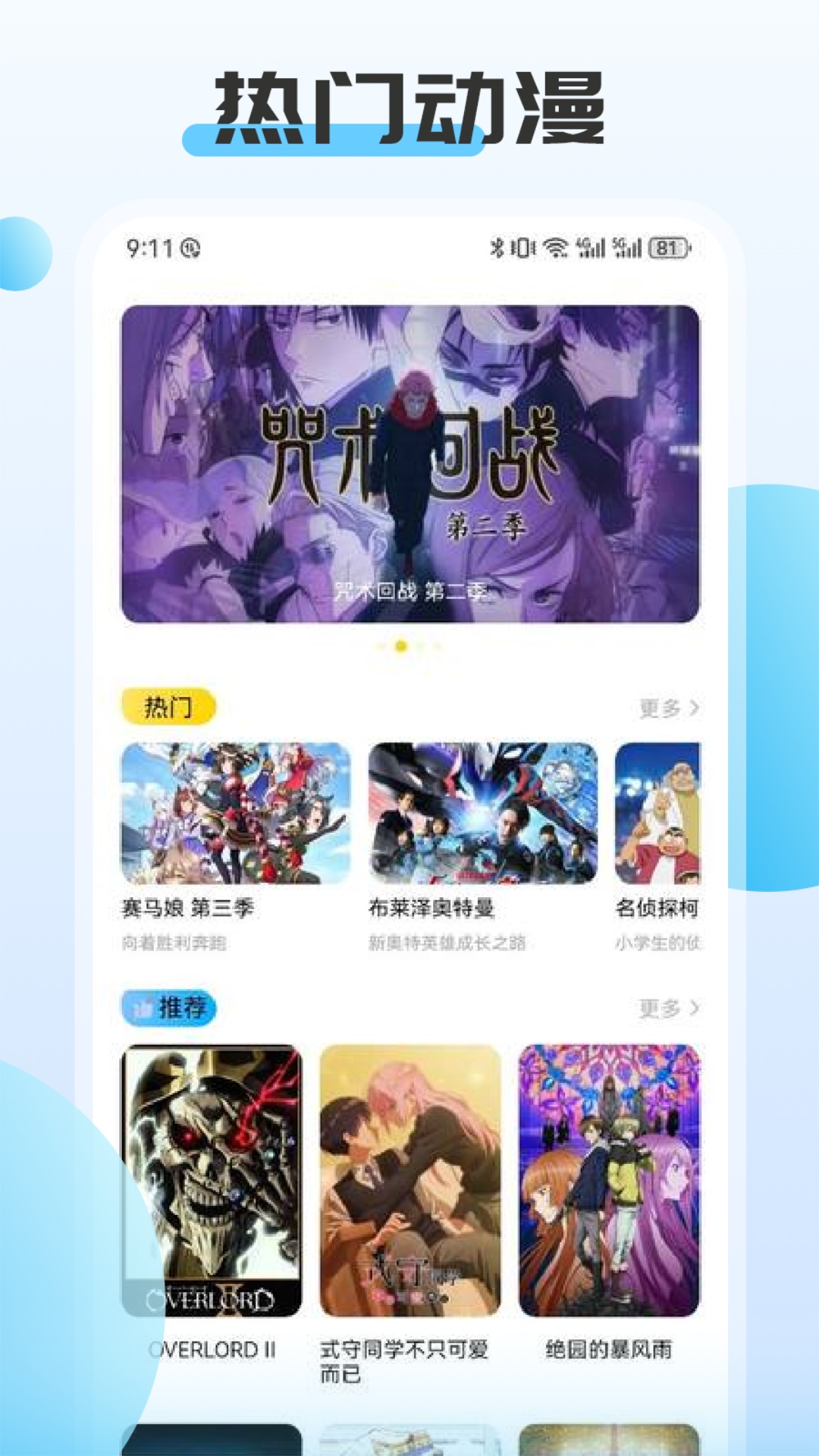
Task: Tap the battery indicator showing 81%
Action: (x=669, y=246)
